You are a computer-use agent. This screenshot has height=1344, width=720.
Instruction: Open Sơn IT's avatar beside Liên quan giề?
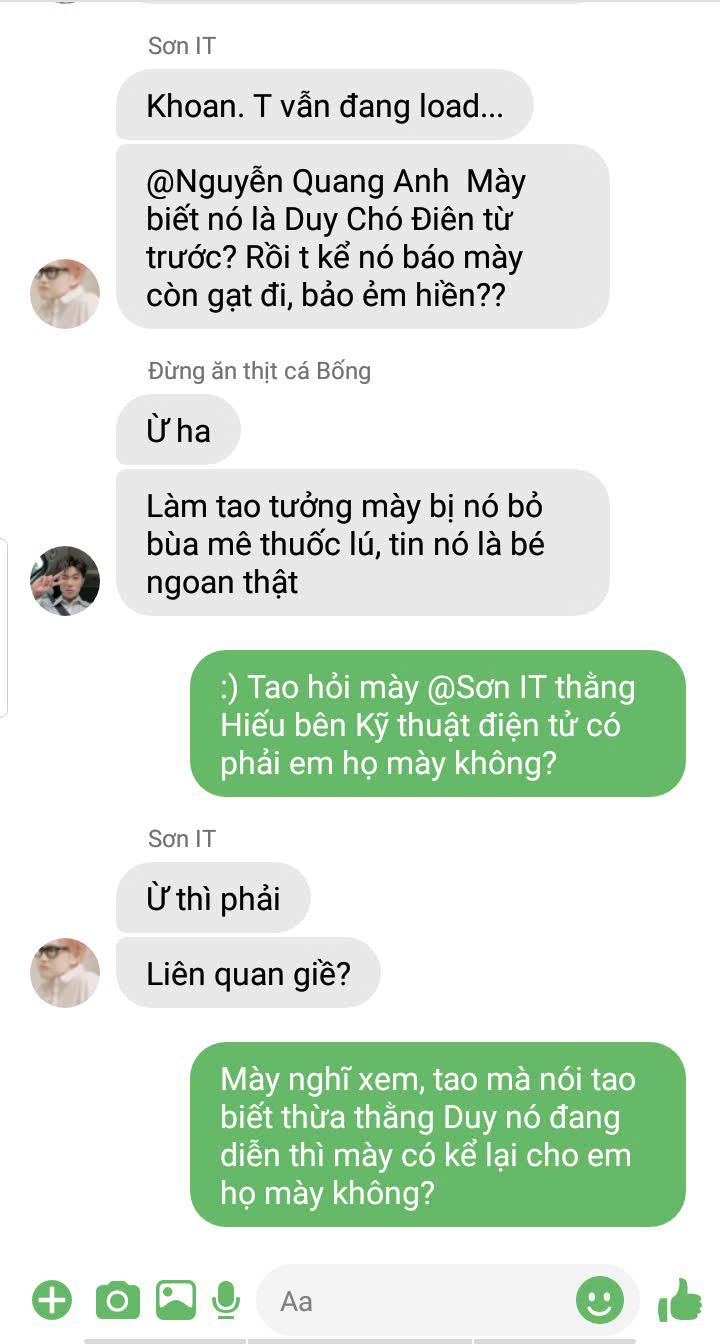(65, 972)
